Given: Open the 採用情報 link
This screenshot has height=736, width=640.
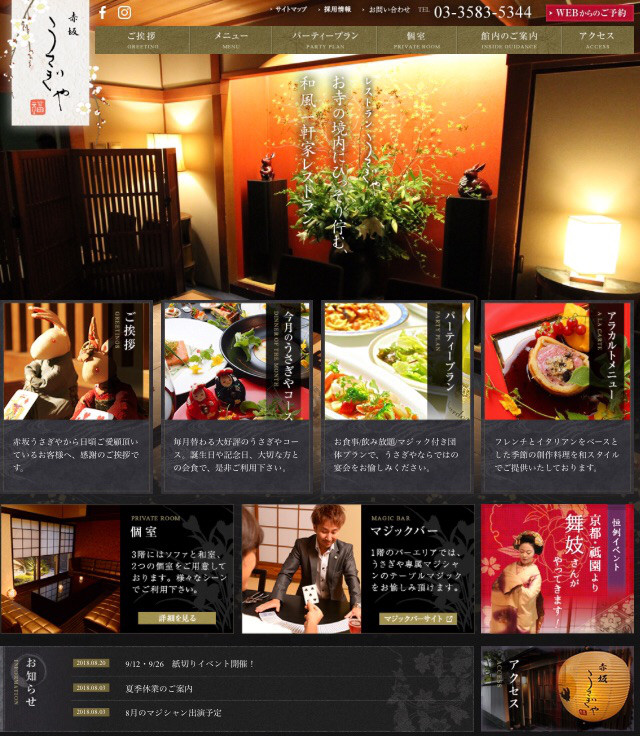Looking at the screenshot, I should 337,9.
